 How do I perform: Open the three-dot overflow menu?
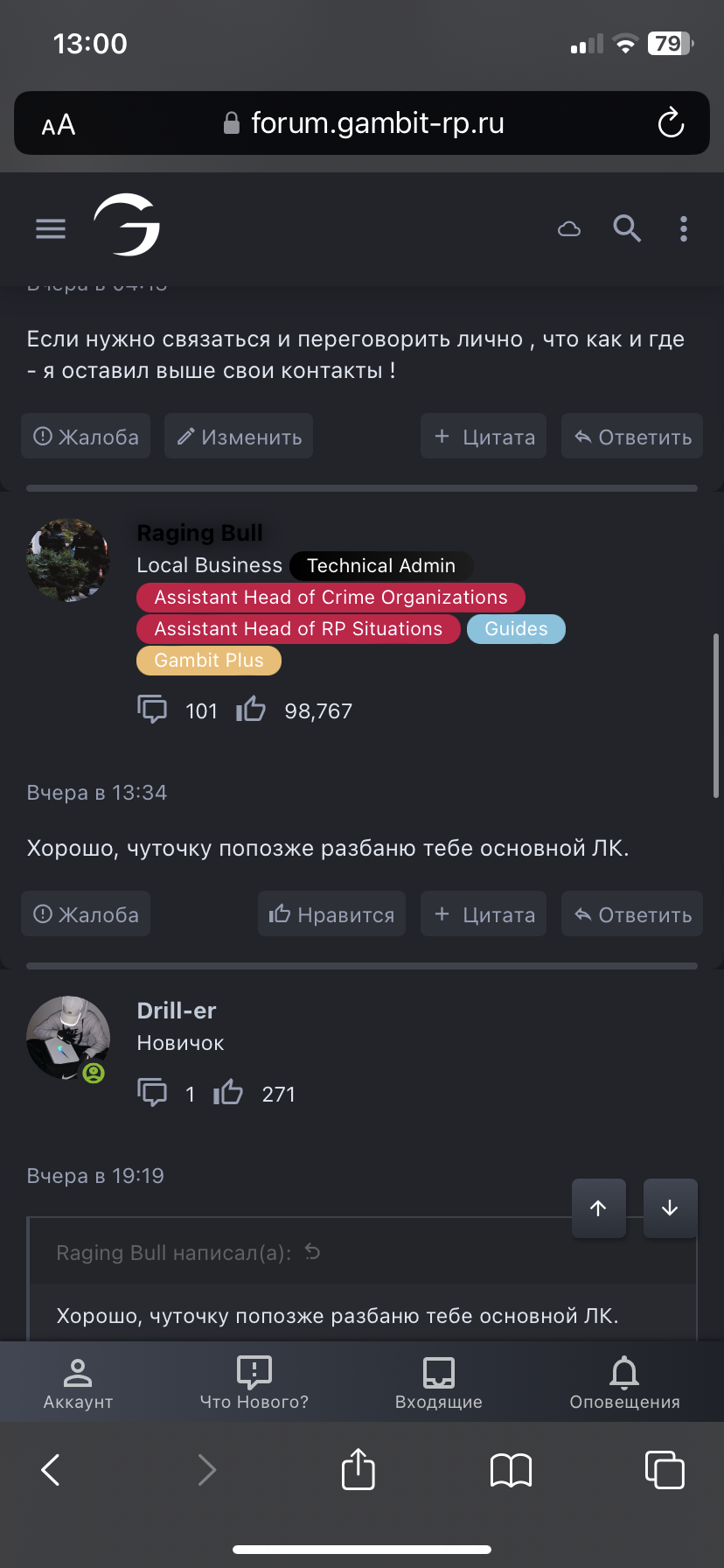click(x=684, y=228)
